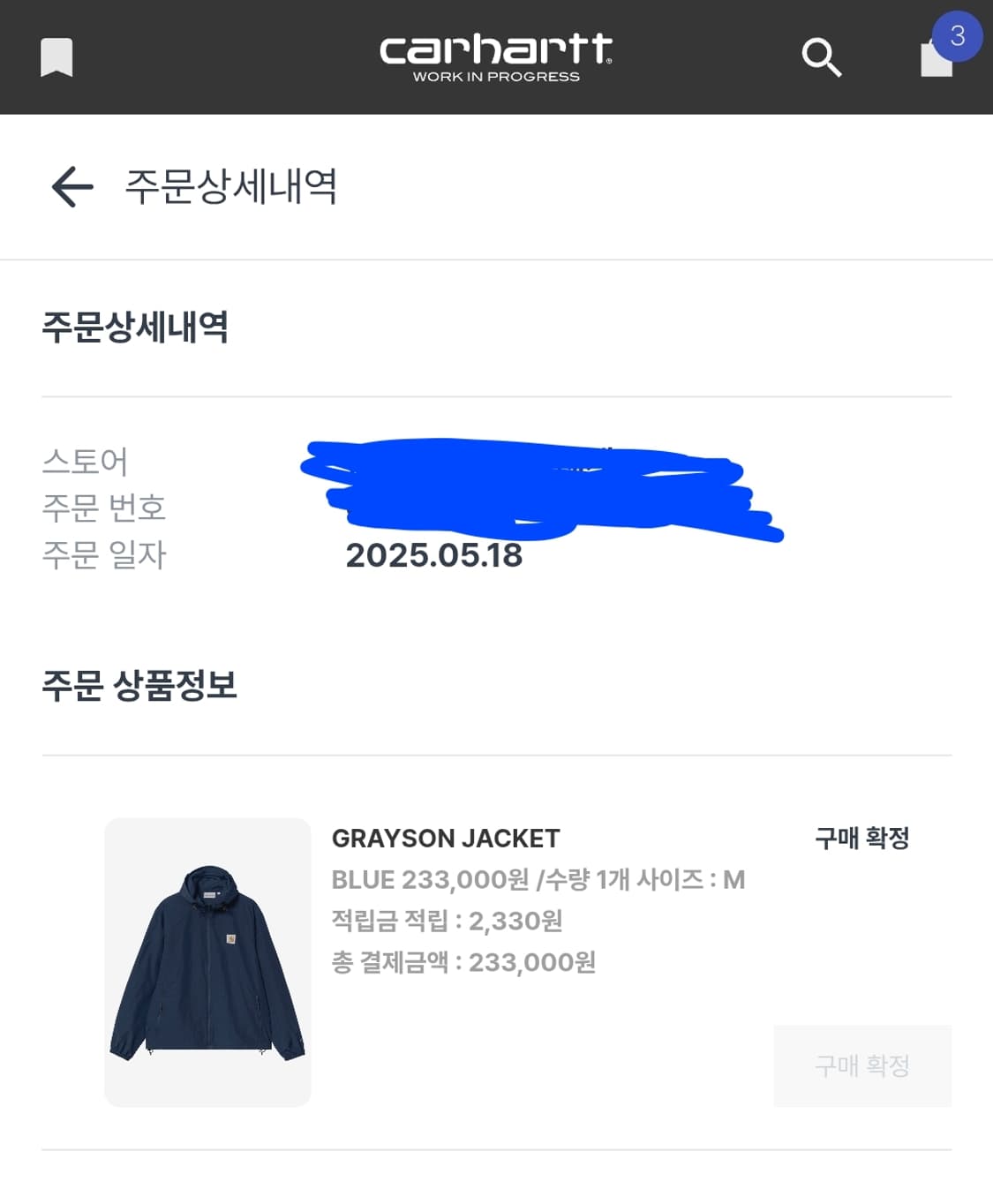Click the 적립금 적립 reward points text
993x1204 pixels.
pyautogui.click(x=449, y=922)
